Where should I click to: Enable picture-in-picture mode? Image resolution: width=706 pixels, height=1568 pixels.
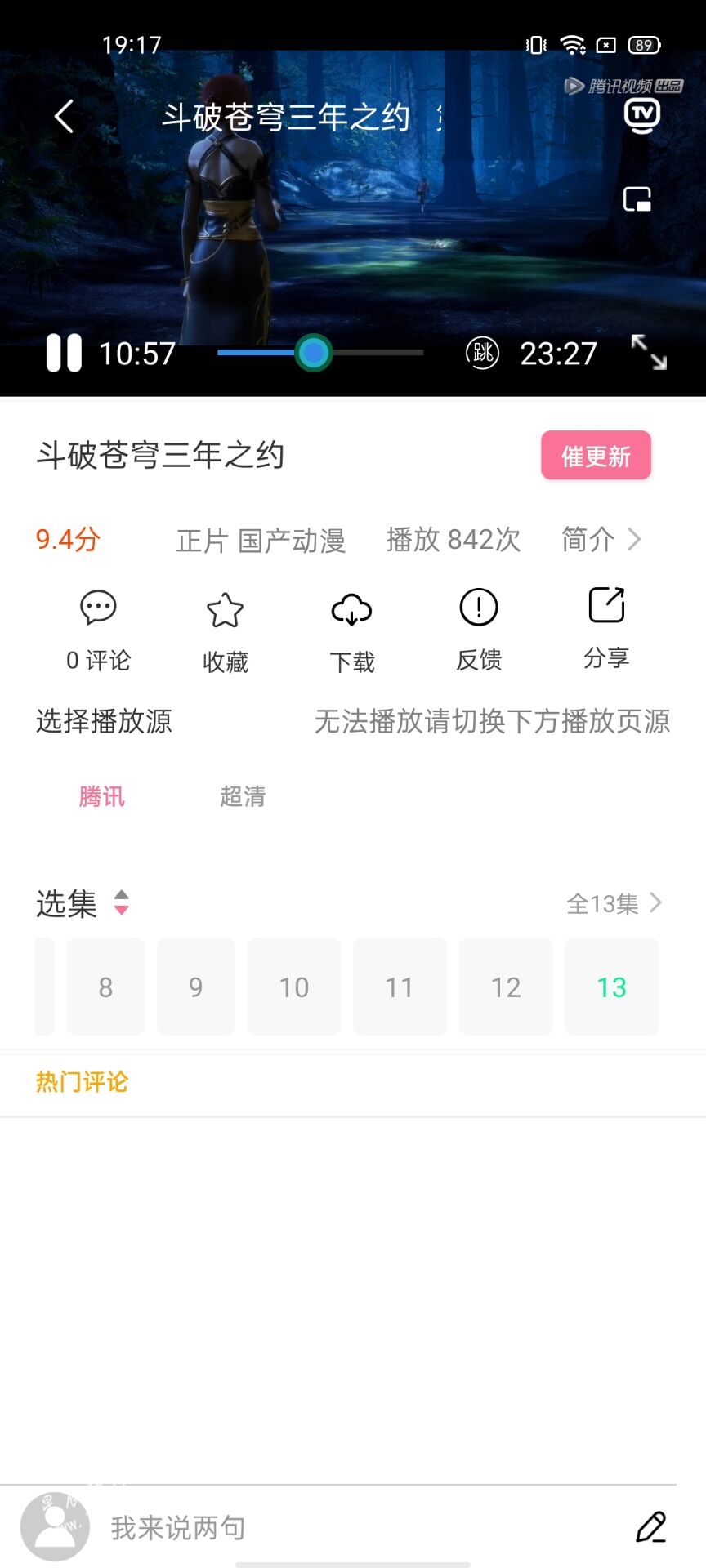(637, 199)
